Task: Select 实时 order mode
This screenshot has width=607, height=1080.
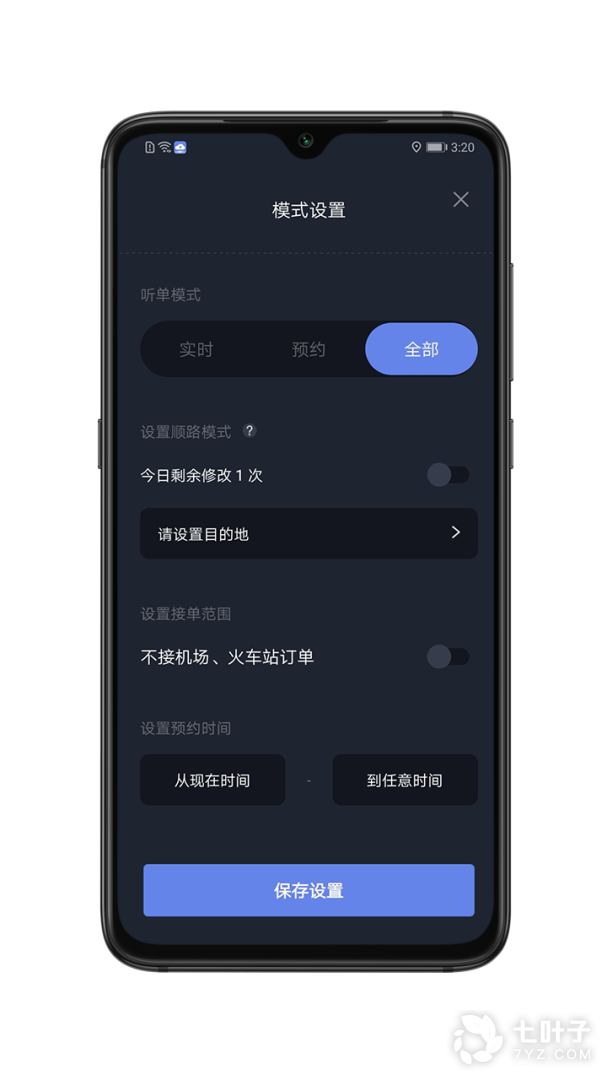Action: pyautogui.click(x=196, y=350)
